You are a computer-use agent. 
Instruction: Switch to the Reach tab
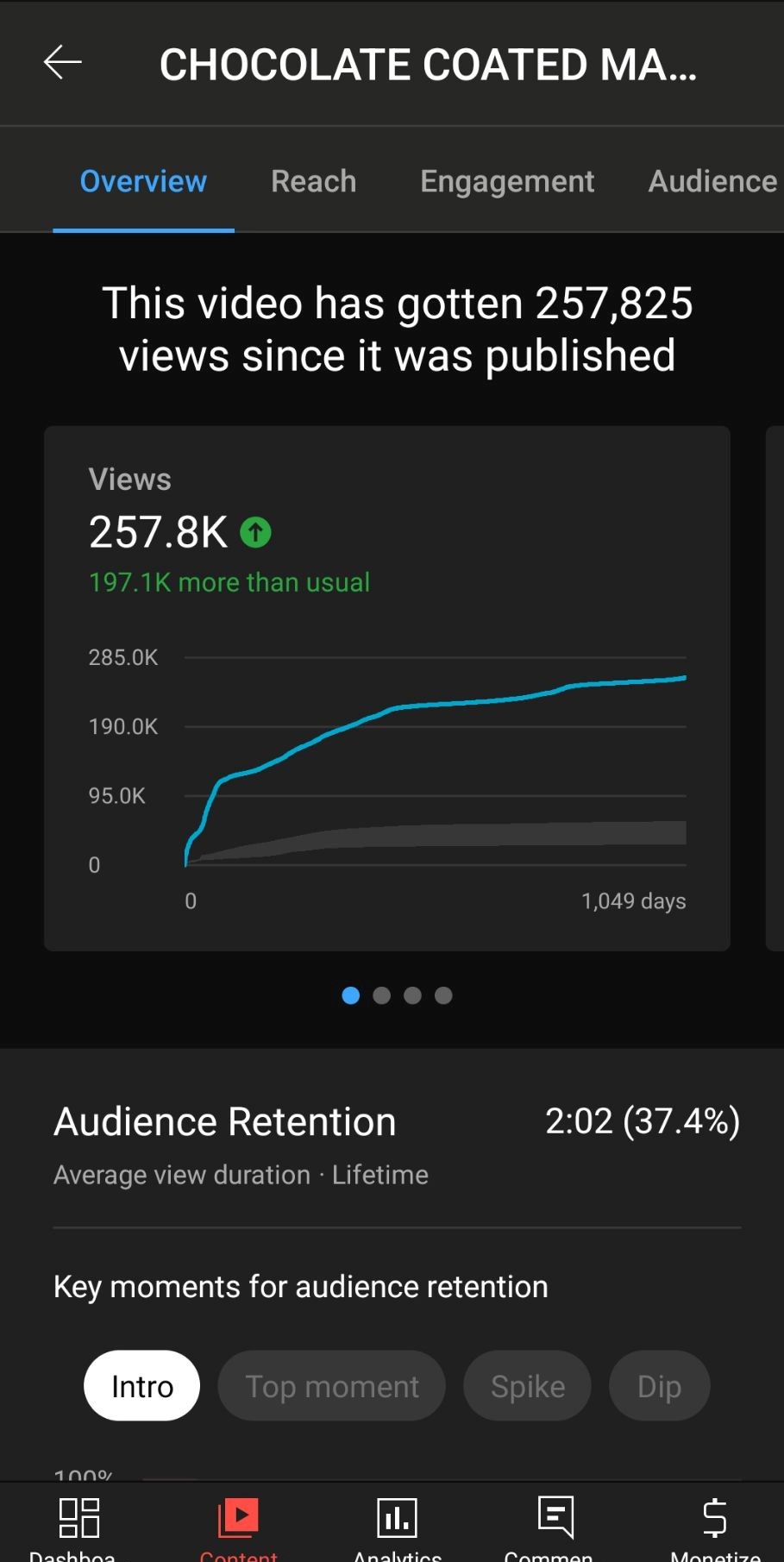pyautogui.click(x=313, y=181)
